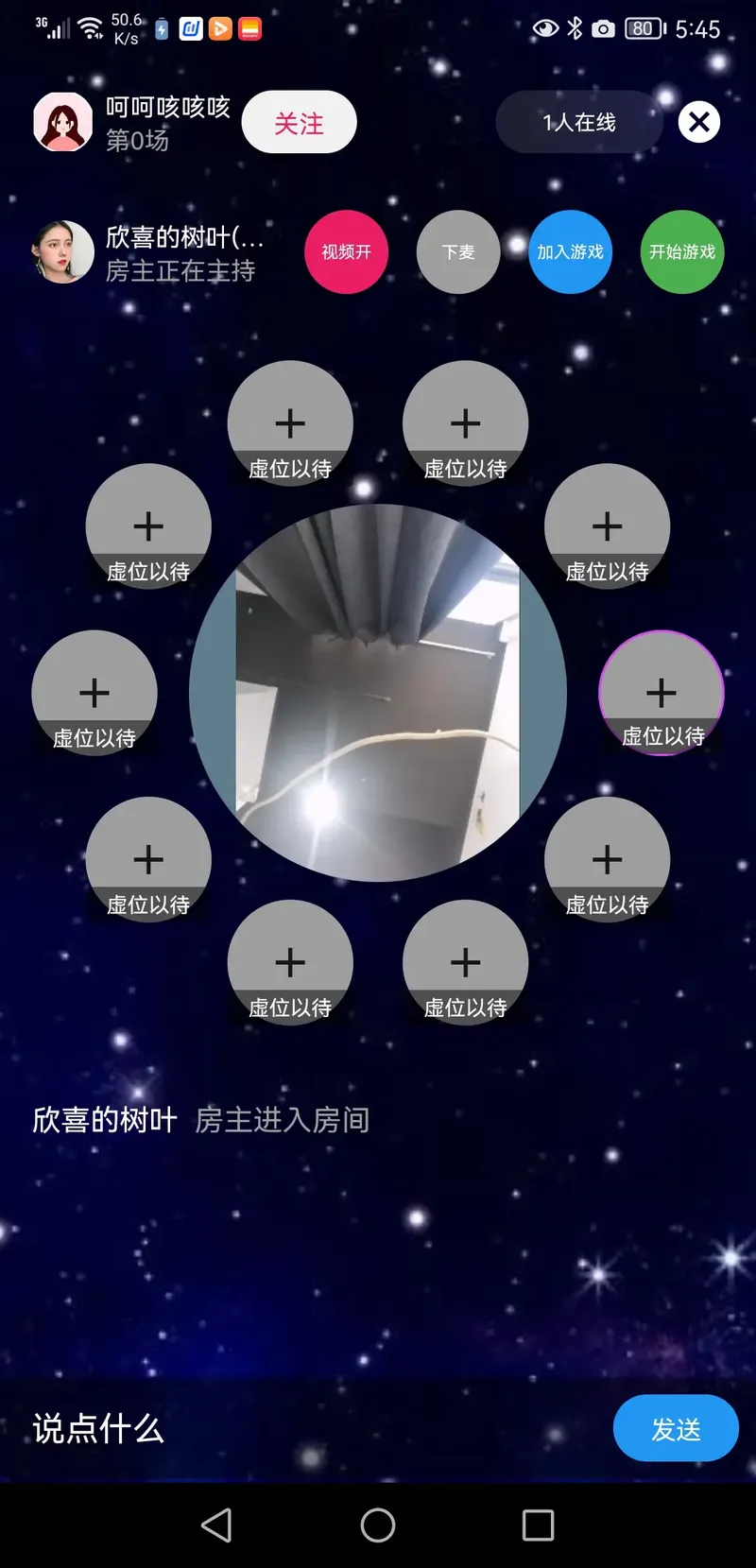Open 欣喜的树叶 room owner avatar
This screenshot has width=756, height=1568.
(x=63, y=252)
